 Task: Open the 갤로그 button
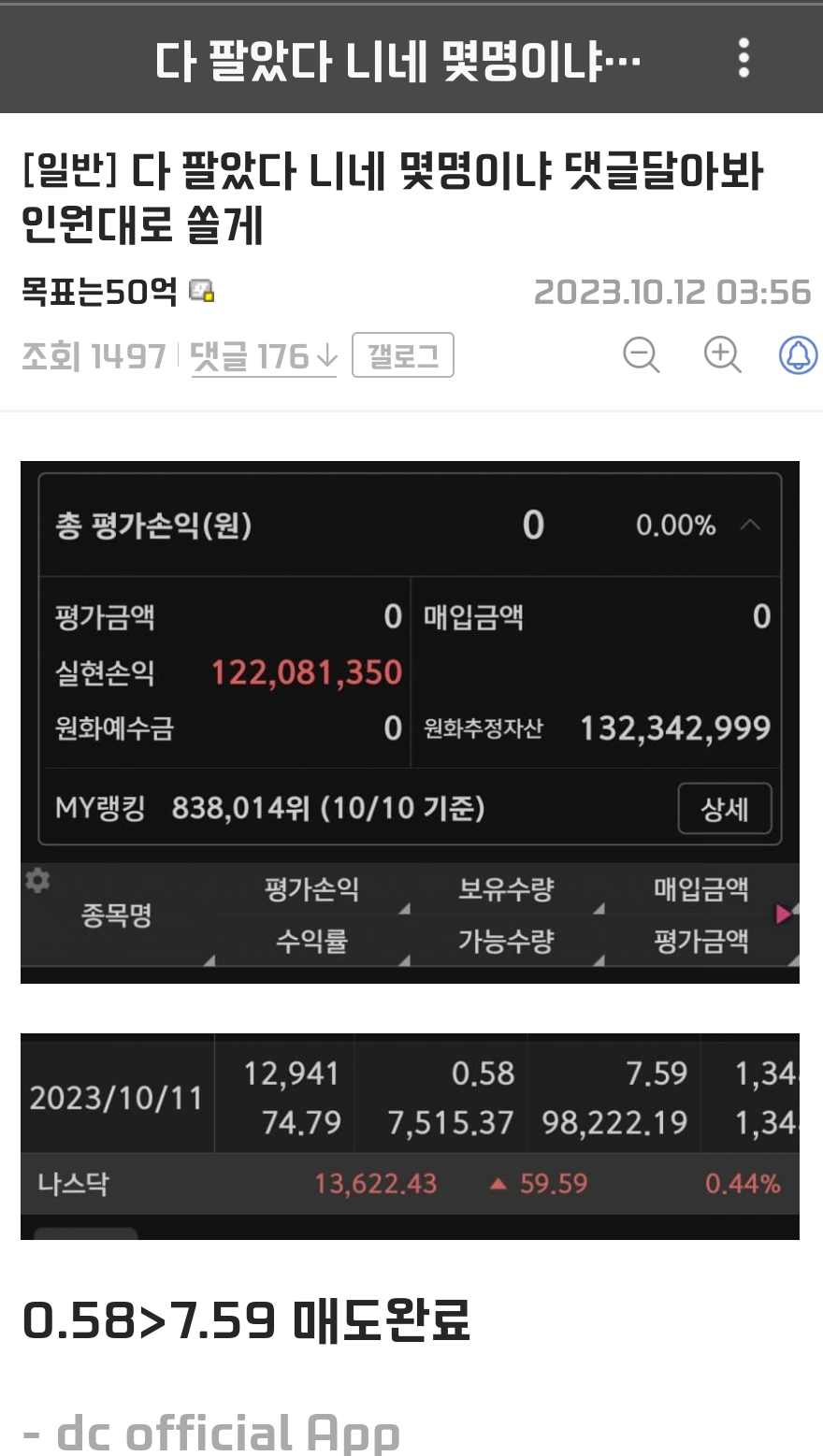403,355
